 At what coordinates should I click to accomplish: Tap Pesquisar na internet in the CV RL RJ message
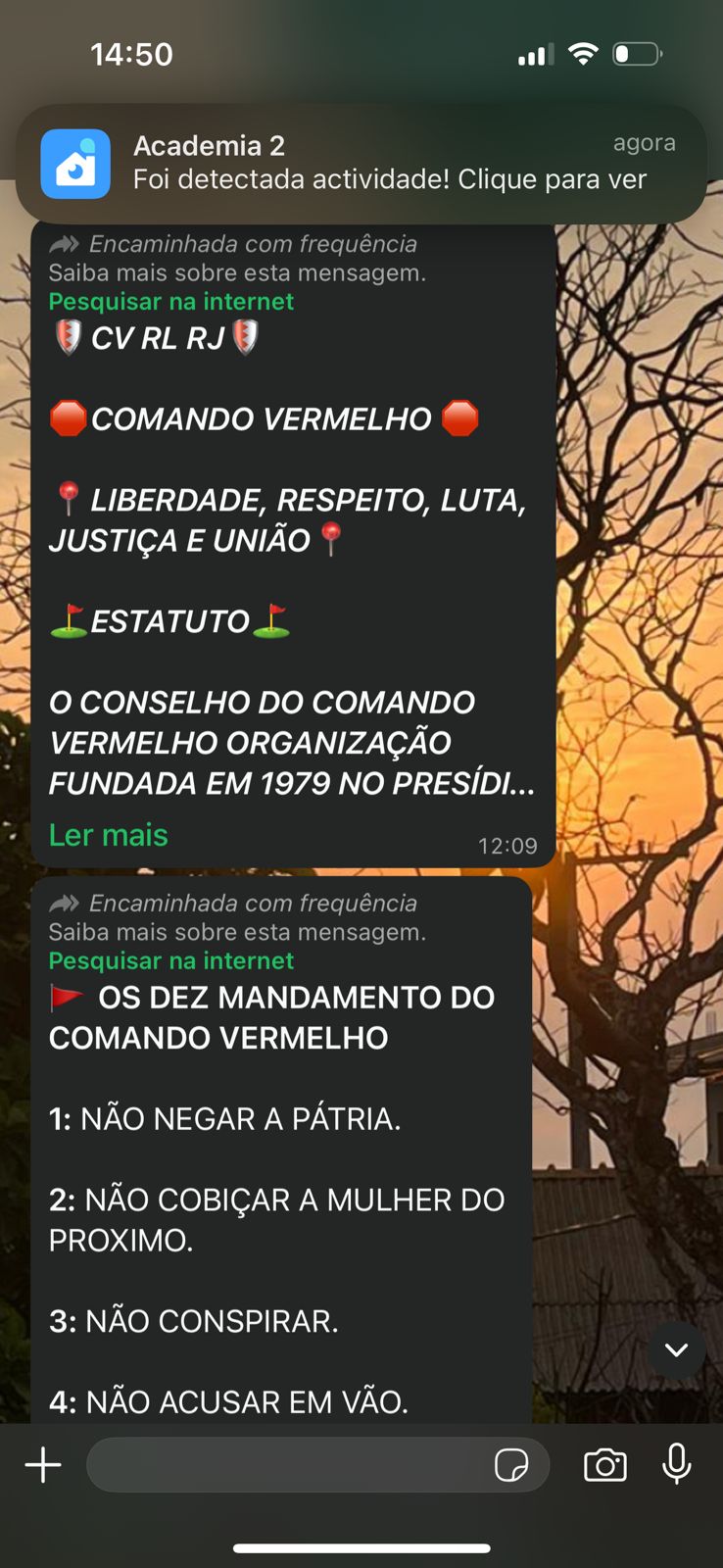(x=171, y=302)
